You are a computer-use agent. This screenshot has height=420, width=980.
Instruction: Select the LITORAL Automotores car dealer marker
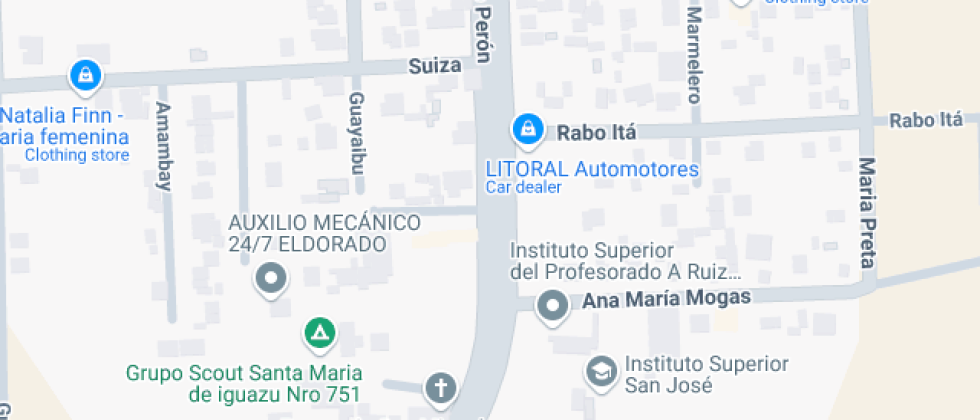pyautogui.click(x=526, y=129)
